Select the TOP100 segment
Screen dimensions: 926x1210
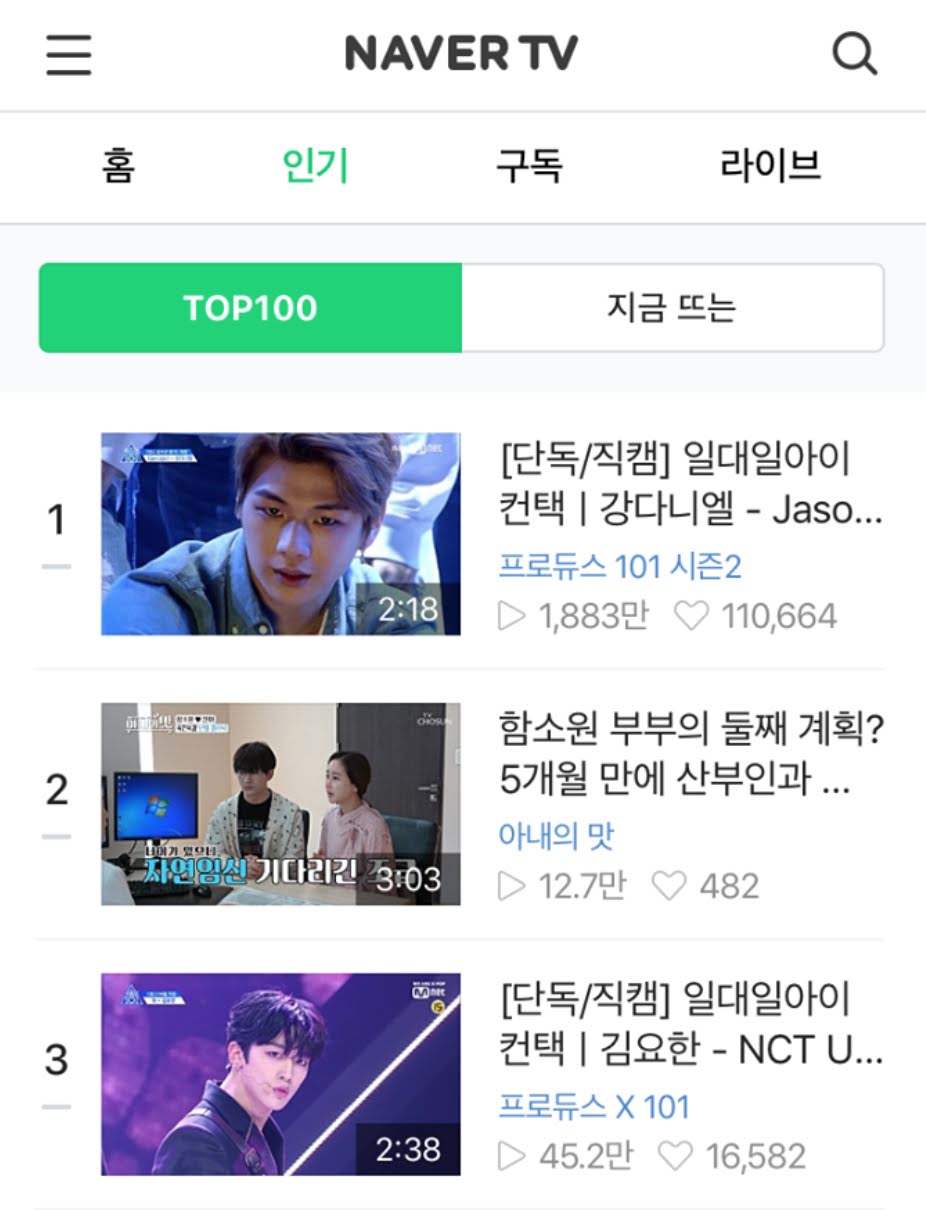tap(250, 308)
